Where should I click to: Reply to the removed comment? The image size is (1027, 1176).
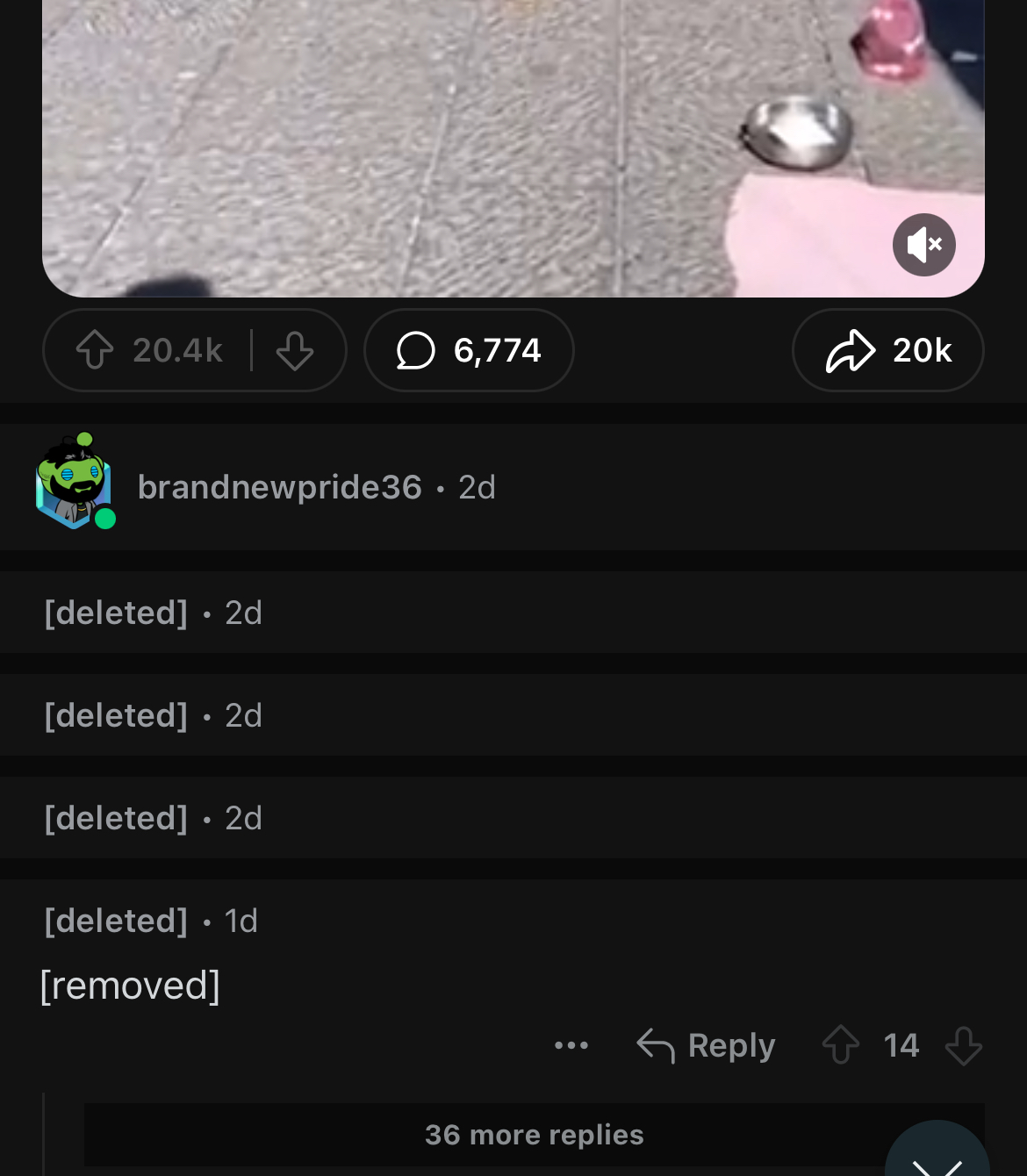click(x=707, y=1045)
